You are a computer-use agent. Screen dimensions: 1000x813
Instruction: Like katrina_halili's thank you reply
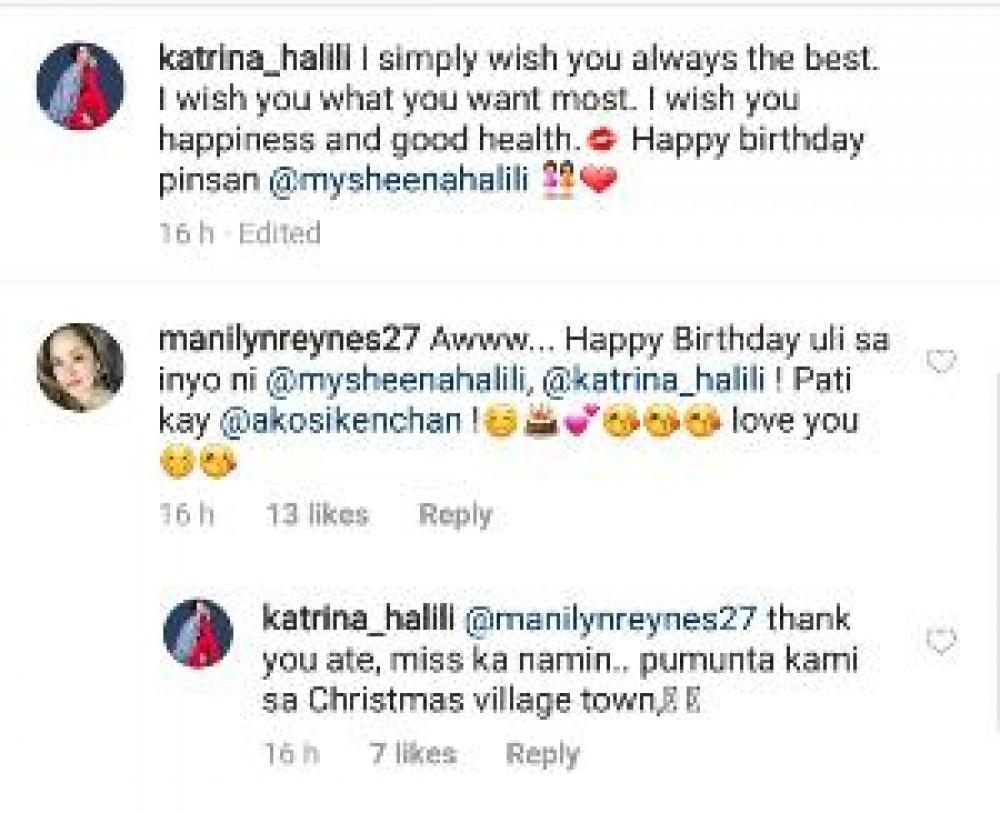pos(941,642)
